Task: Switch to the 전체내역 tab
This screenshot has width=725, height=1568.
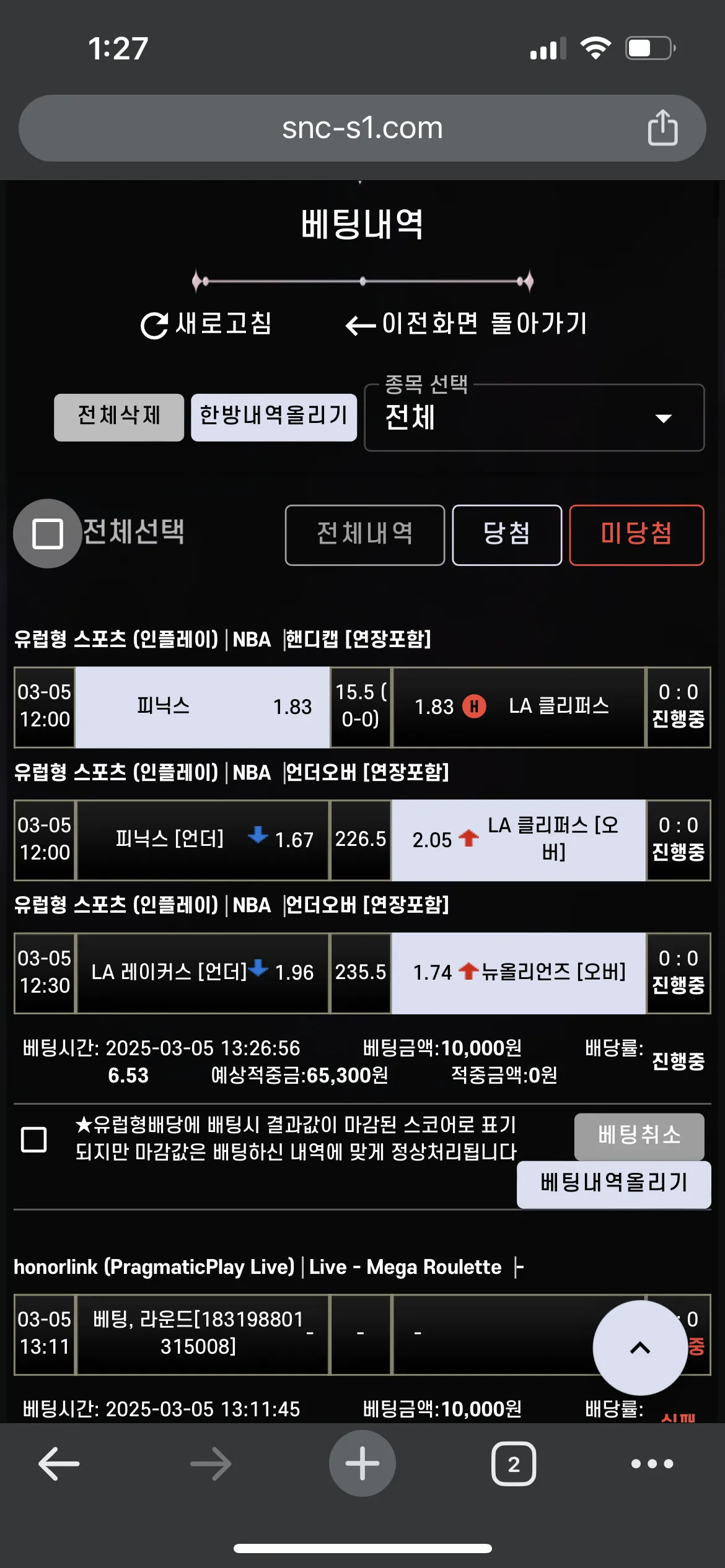Action: point(364,534)
